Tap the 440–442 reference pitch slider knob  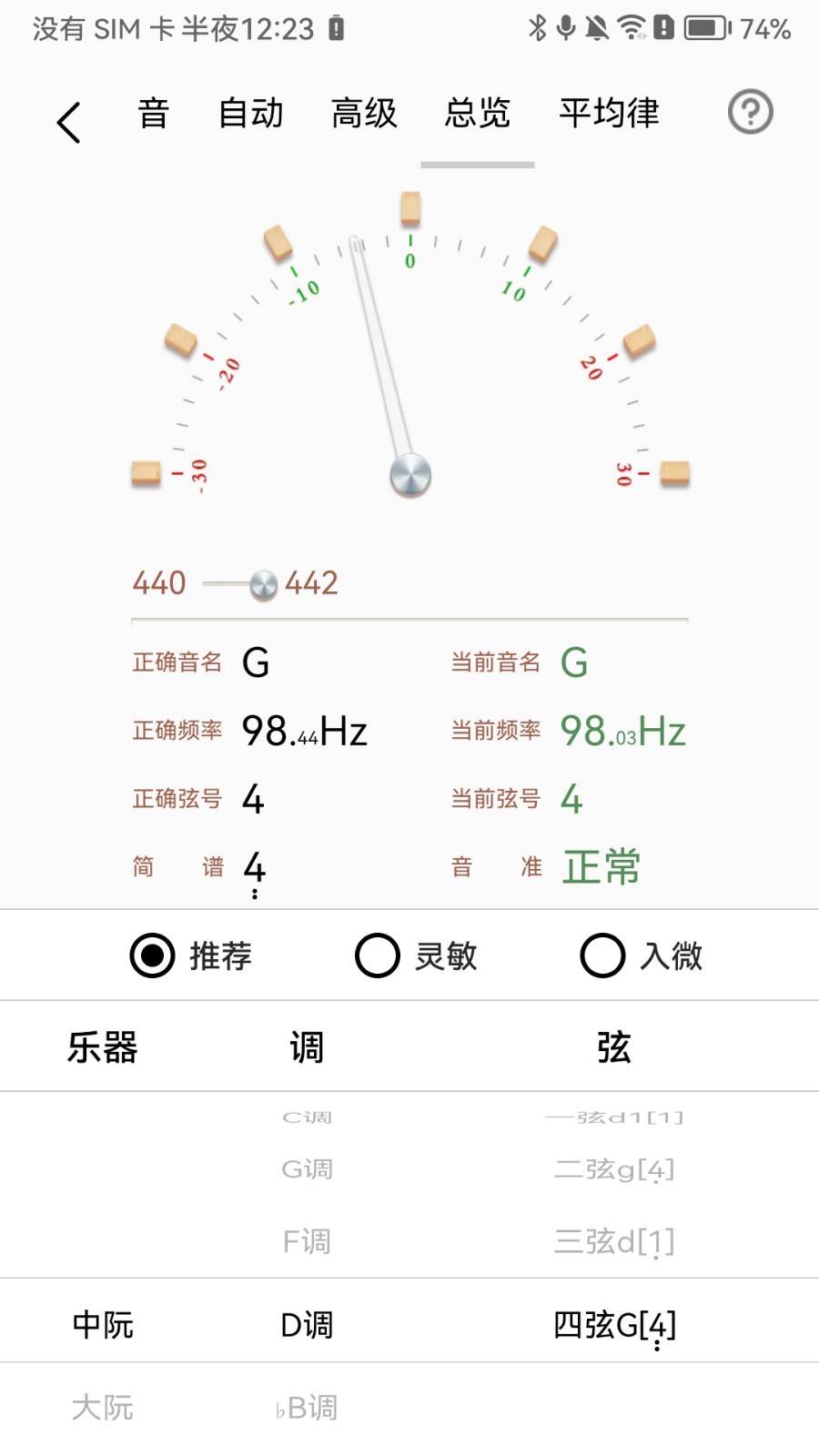click(x=264, y=584)
